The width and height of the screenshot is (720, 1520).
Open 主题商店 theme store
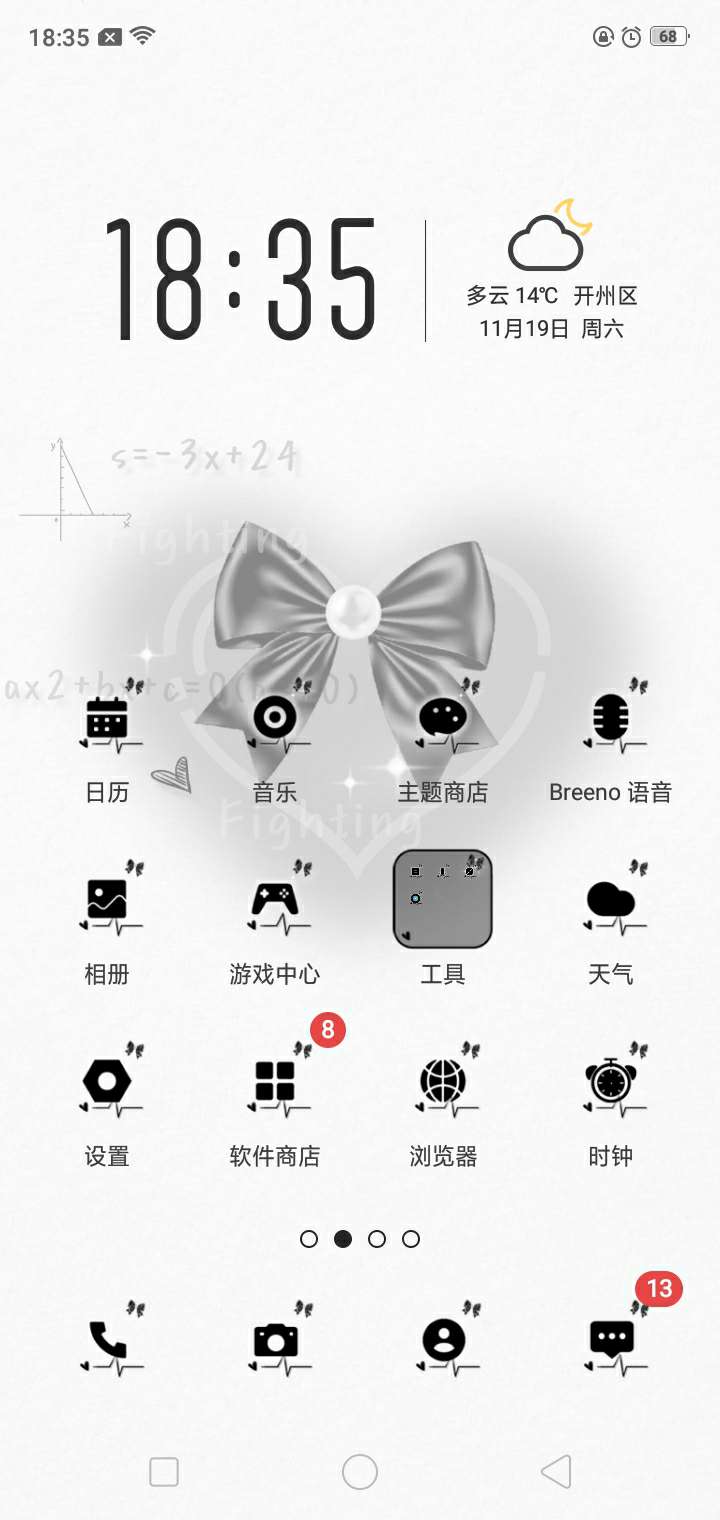point(443,722)
